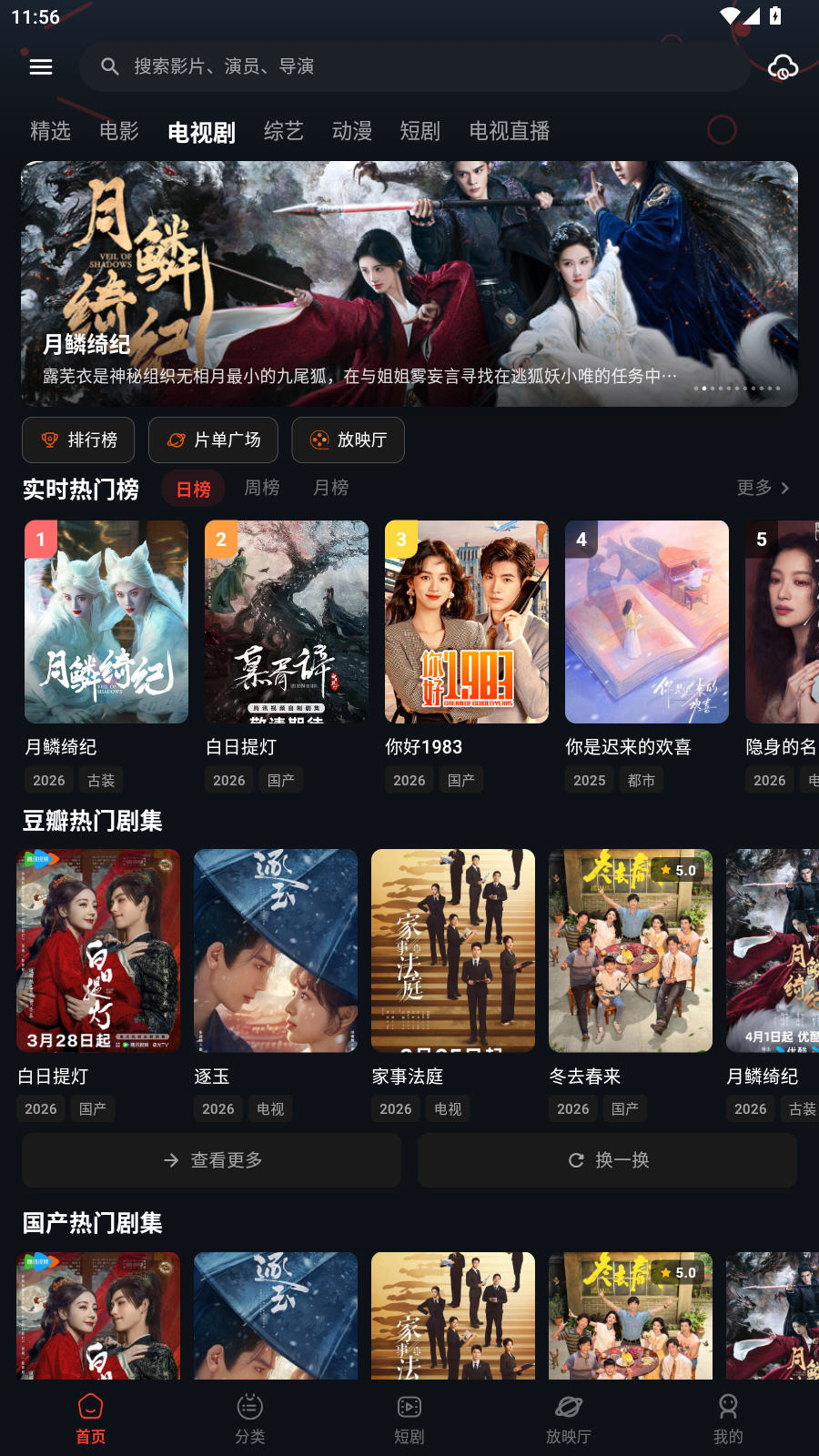Switch the hot list to 月榜

[330, 488]
